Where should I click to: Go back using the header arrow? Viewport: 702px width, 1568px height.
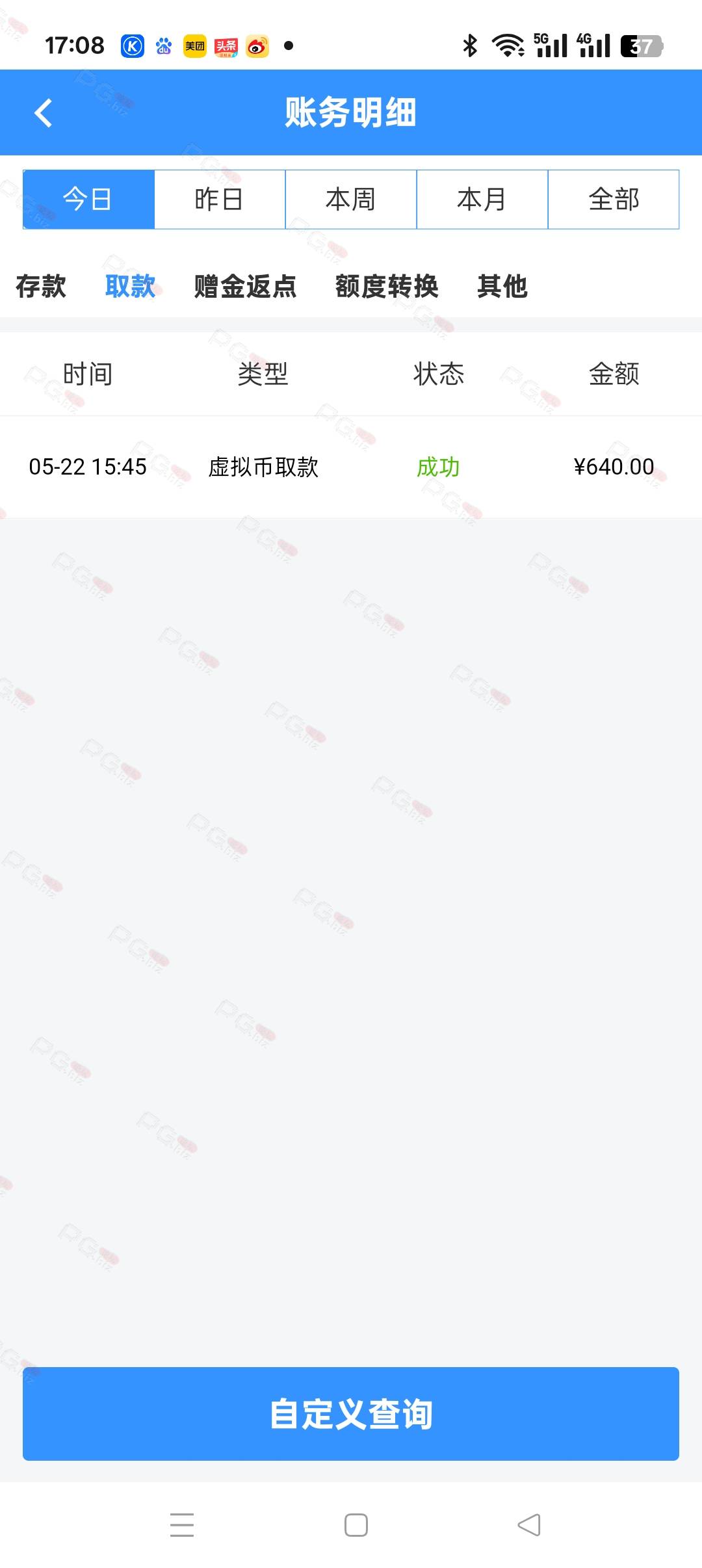tap(43, 112)
